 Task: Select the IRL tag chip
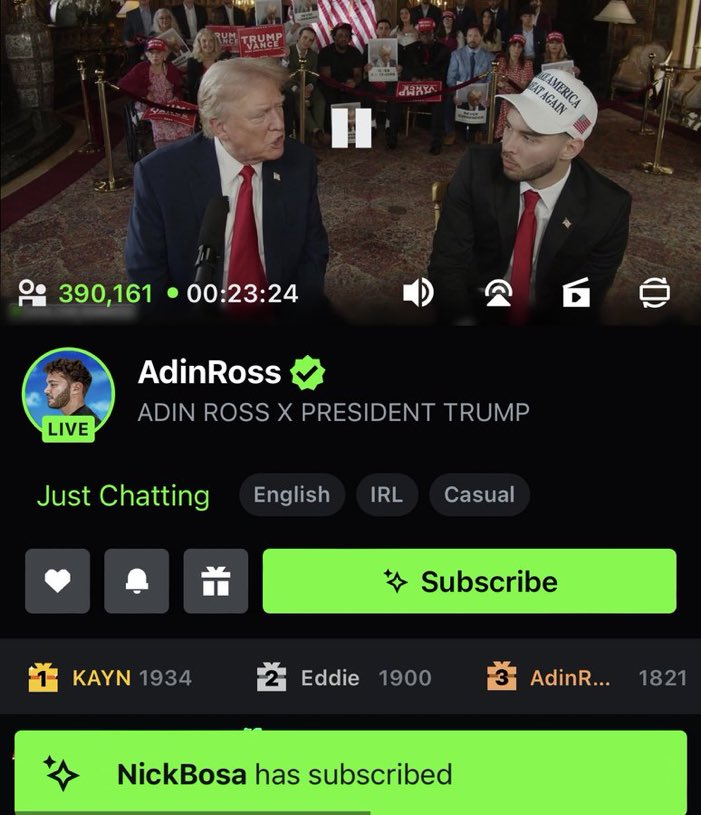pyautogui.click(x=386, y=495)
